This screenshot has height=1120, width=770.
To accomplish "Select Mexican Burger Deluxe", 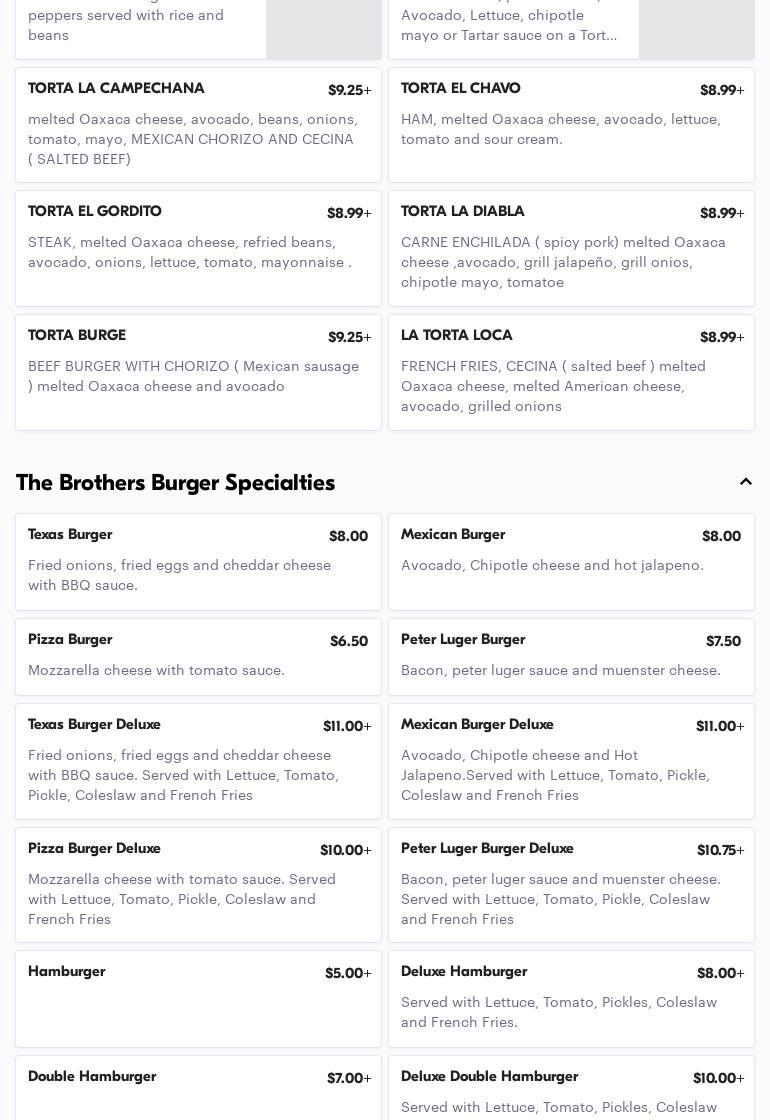I will click(x=571, y=761).
